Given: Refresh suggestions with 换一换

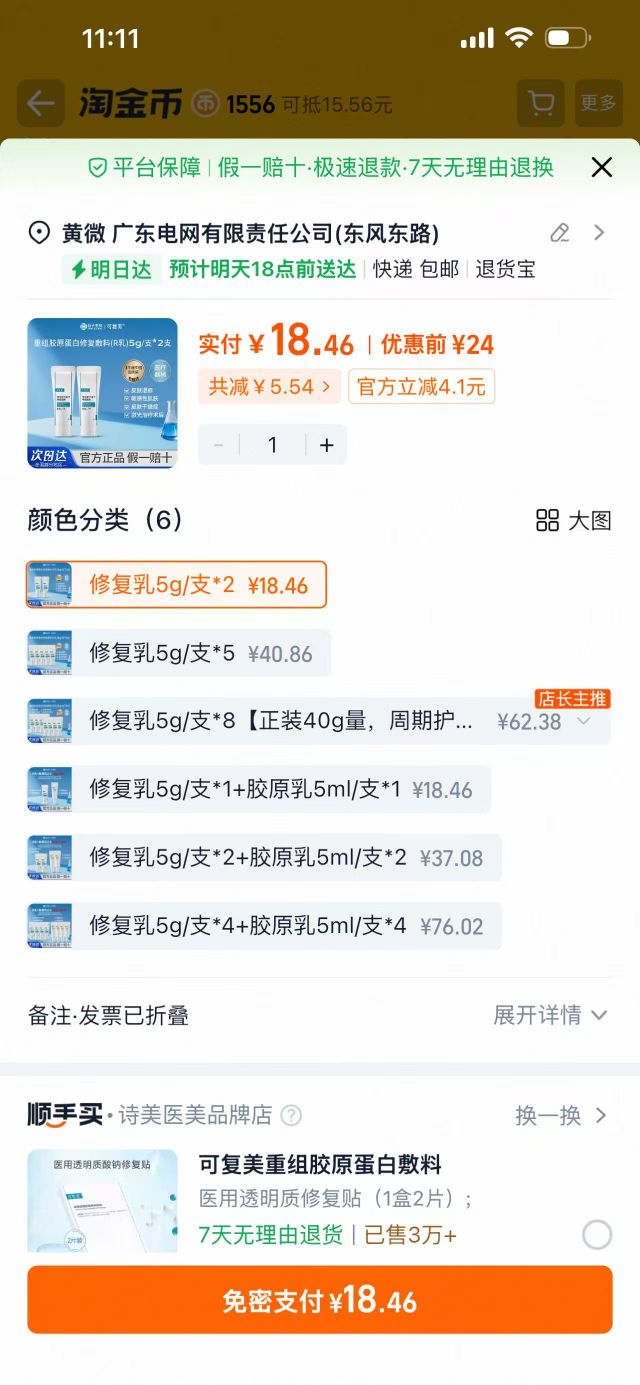Looking at the screenshot, I should pyautogui.click(x=562, y=1115).
